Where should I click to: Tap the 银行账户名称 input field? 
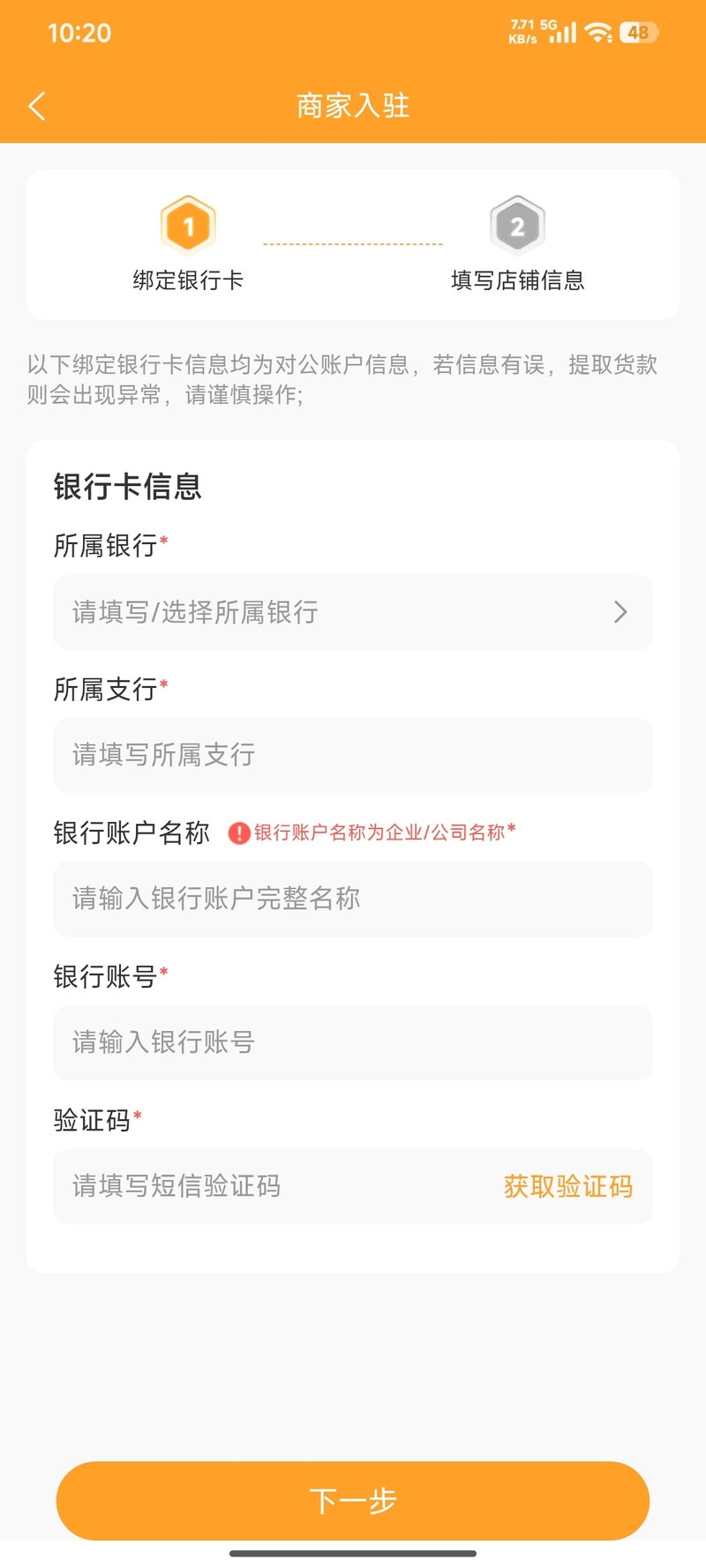(x=353, y=900)
